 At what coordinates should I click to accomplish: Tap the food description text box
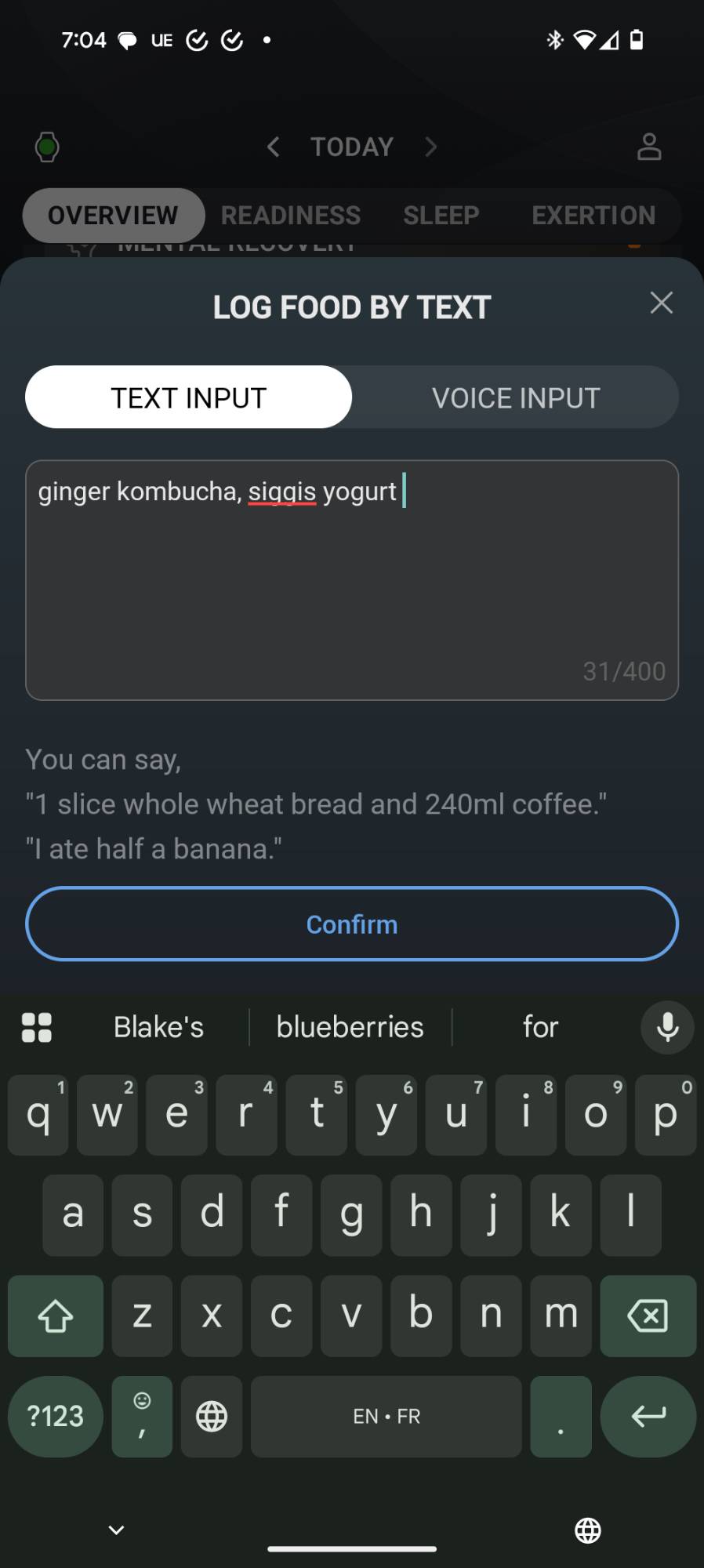click(x=352, y=580)
